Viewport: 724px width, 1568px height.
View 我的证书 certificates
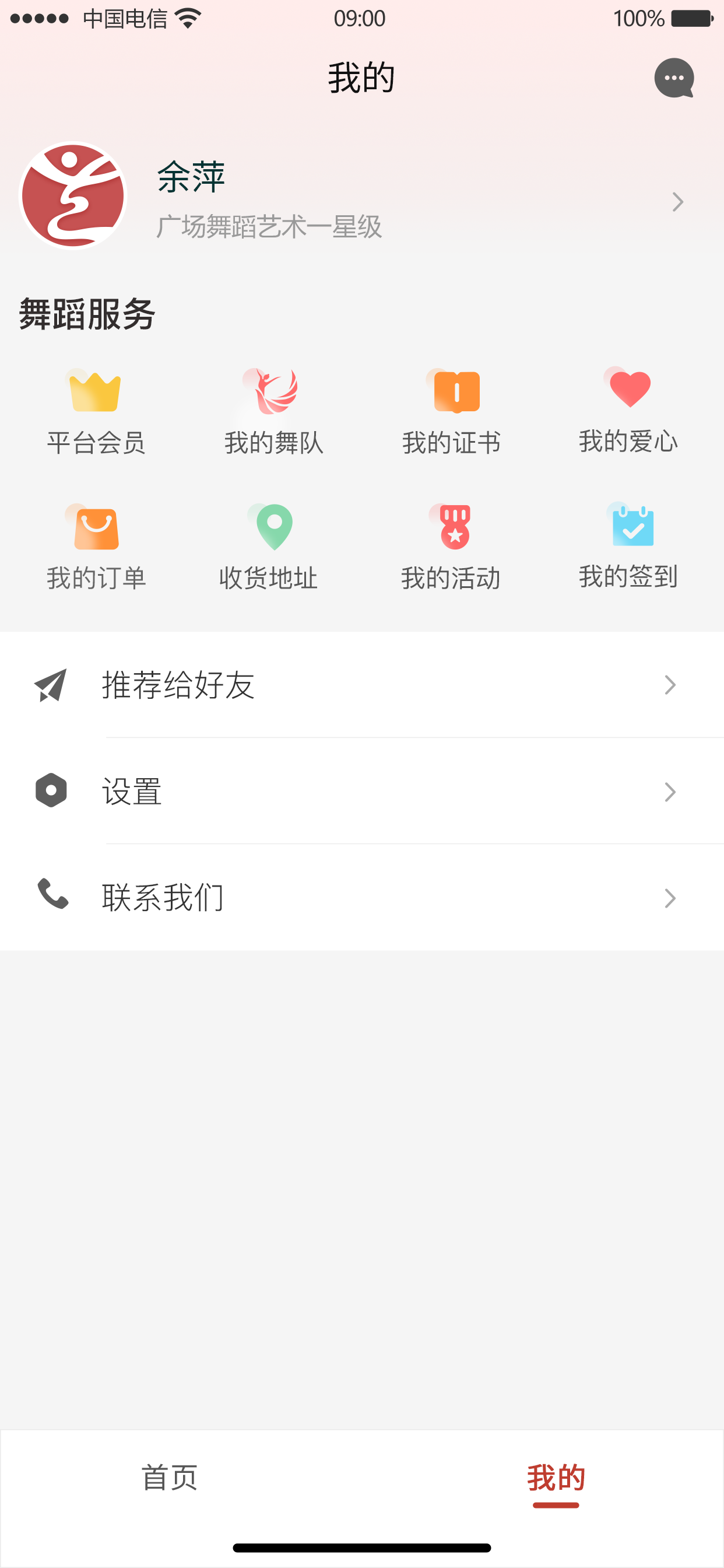click(451, 412)
